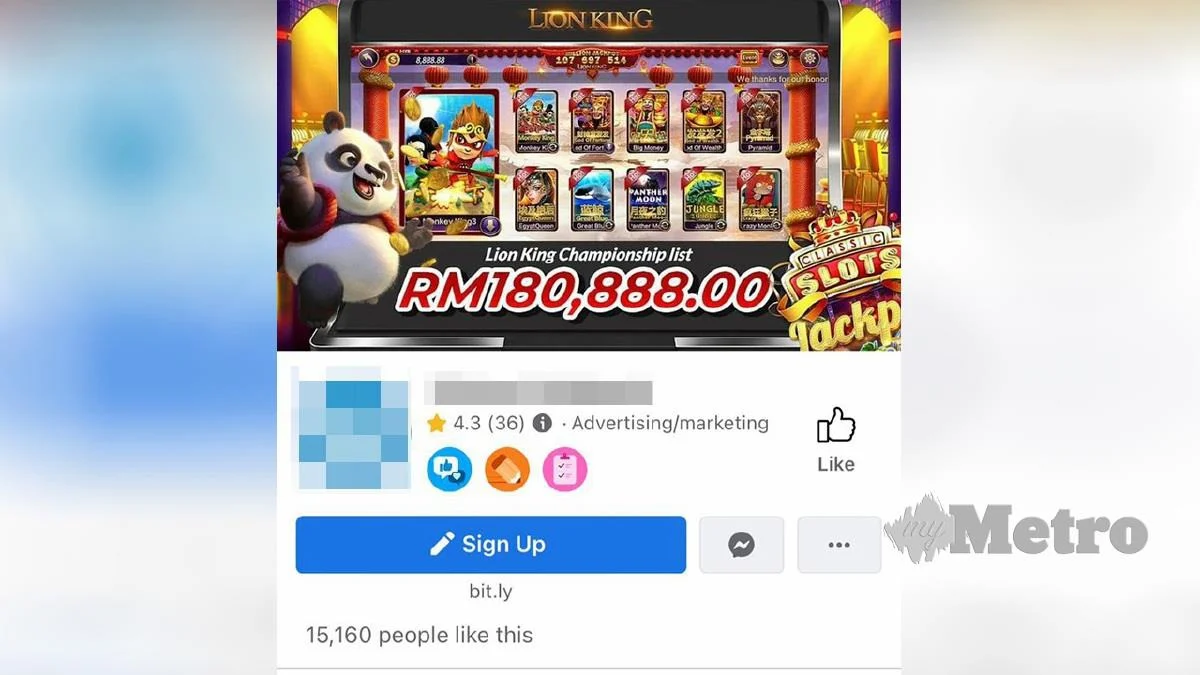Like this page with the thumbs-up
This screenshot has height=675, width=1200.
pos(836,438)
